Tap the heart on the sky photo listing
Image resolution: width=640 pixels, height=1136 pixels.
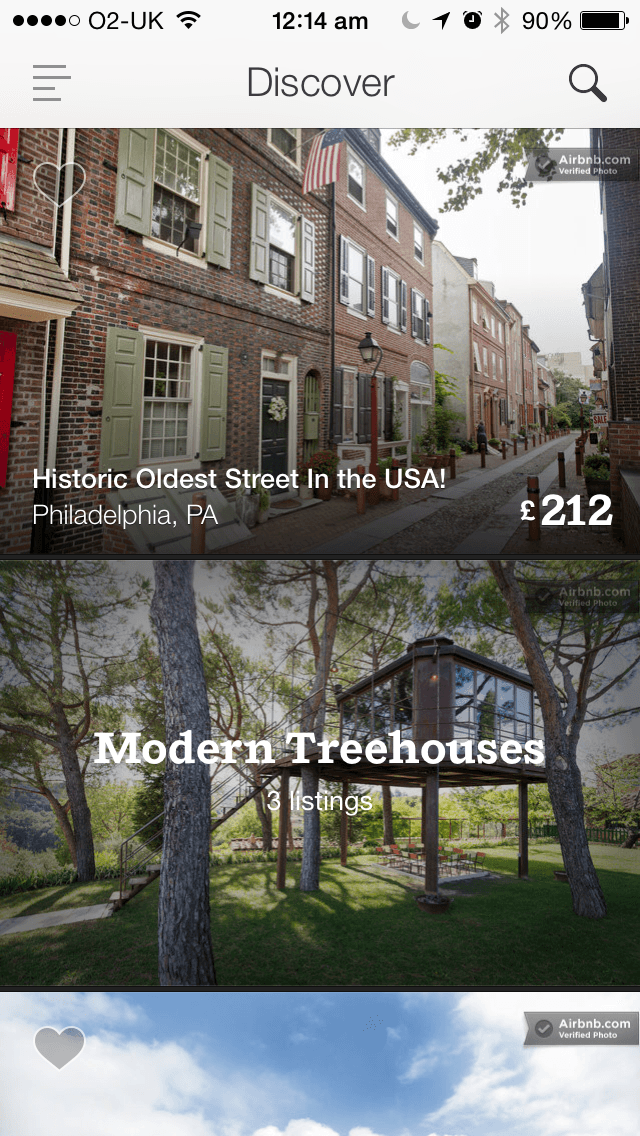click(59, 1048)
